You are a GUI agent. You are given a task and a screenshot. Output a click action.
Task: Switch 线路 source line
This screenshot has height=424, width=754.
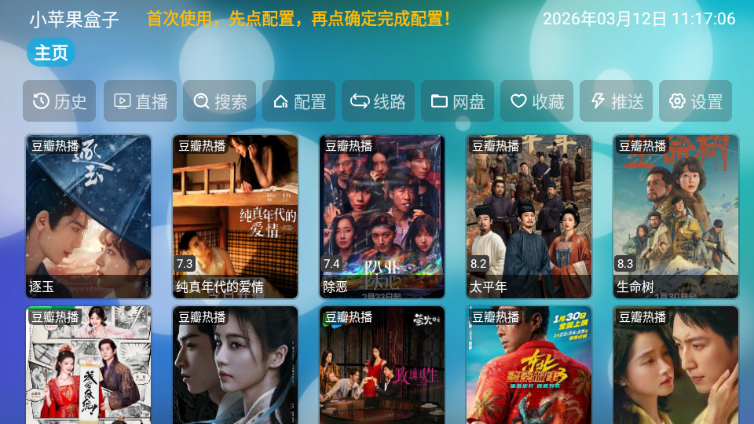pyautogui.click(x=378, y=101)
